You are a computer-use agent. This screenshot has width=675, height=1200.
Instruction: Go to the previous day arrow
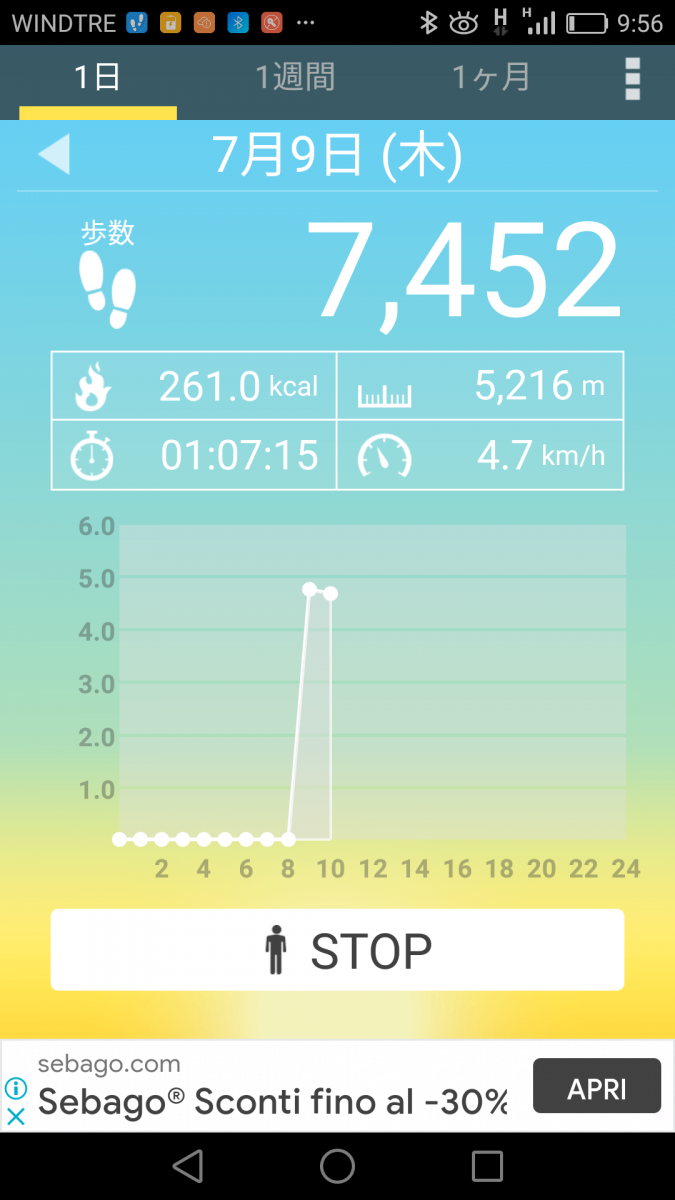click(54, 155)
